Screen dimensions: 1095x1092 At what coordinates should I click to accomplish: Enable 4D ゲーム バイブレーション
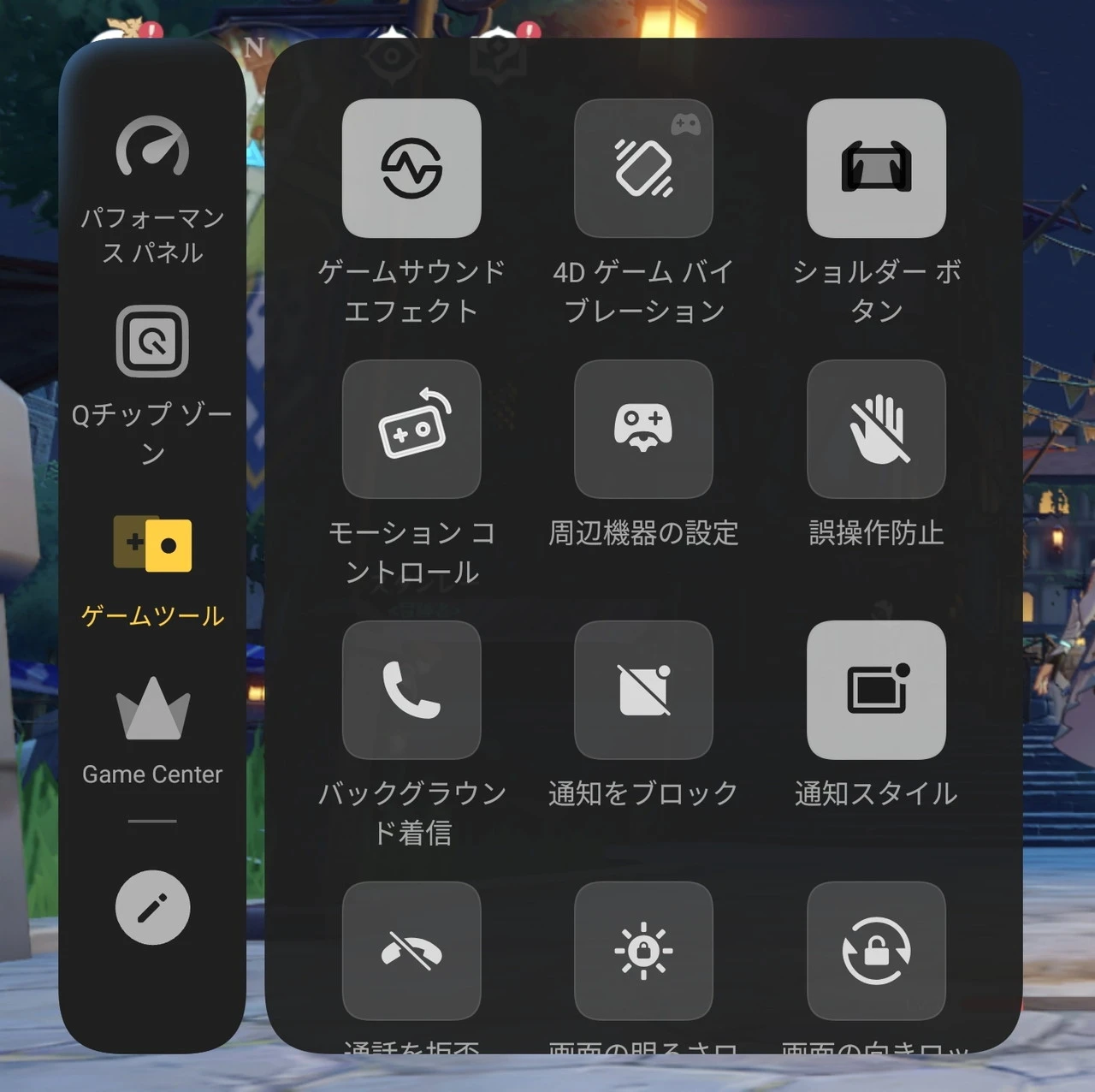pos(643,169)
